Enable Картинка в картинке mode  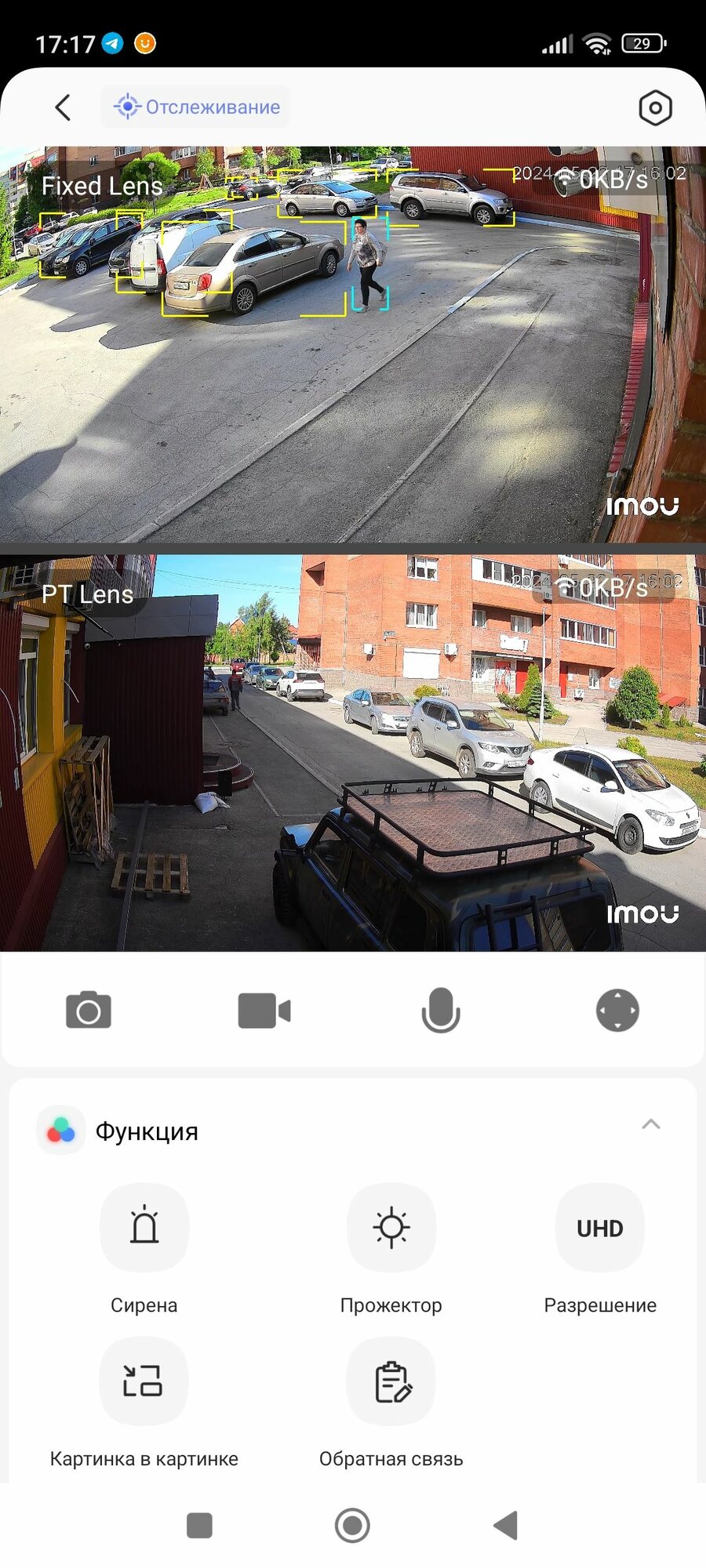144,1381
